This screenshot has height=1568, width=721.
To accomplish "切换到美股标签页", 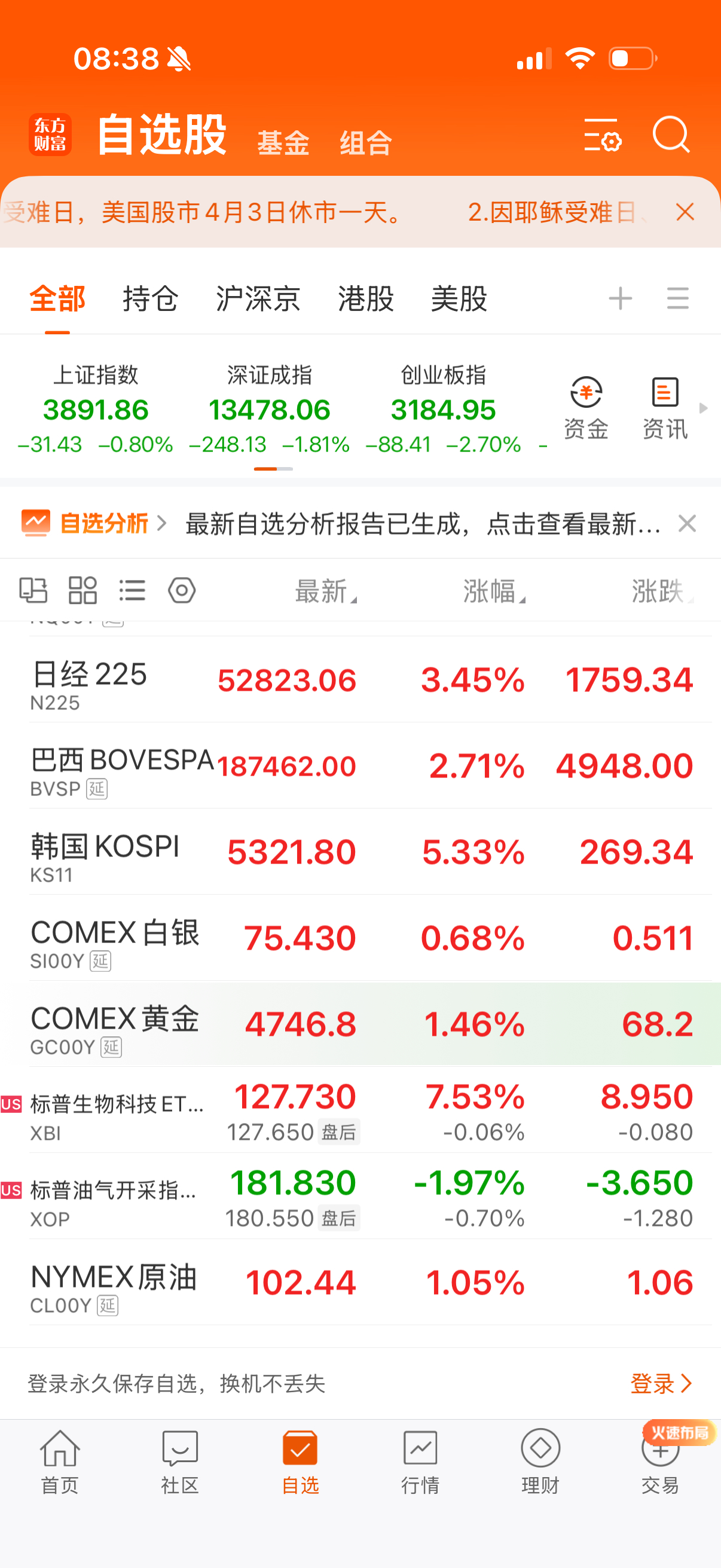I will (x=459, y=299).
